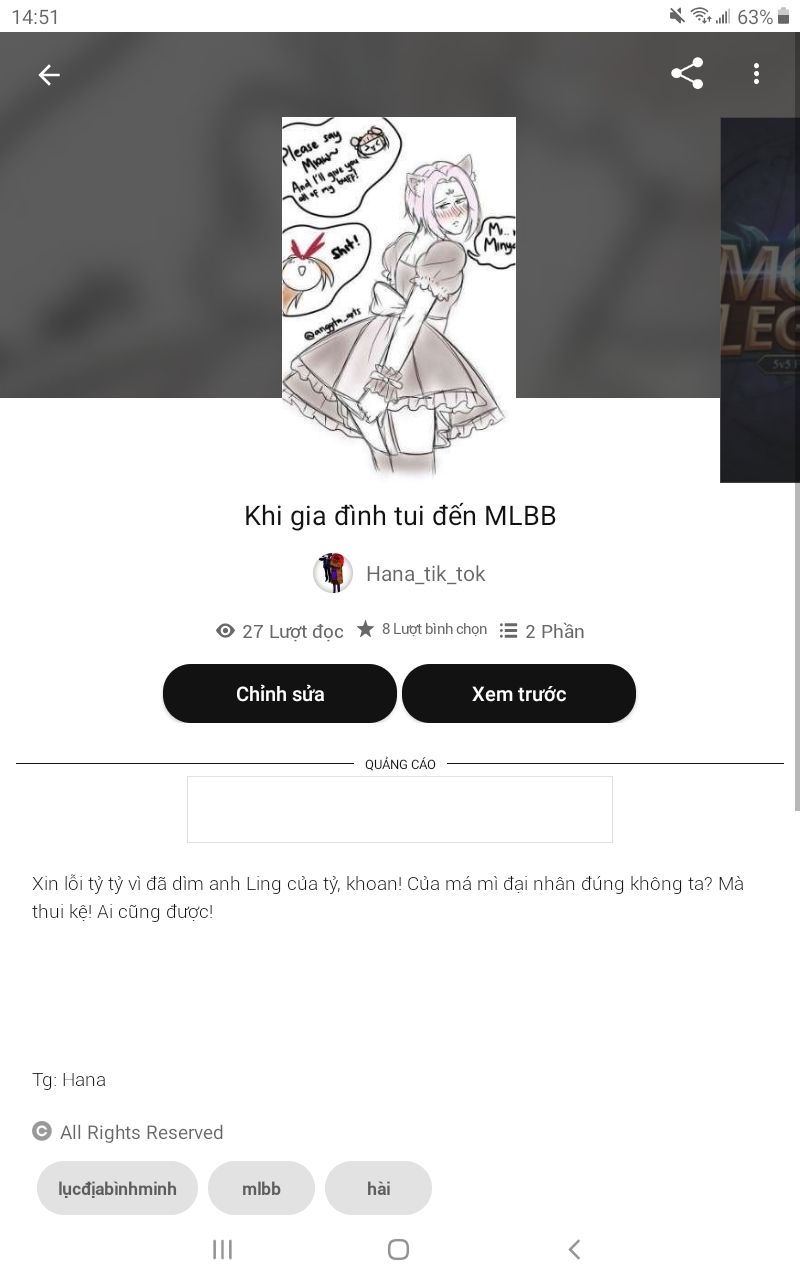Viewport: 800px width, 1280px height.
Task: View the 2 Phần parts list
Action: tap(542, 631)
